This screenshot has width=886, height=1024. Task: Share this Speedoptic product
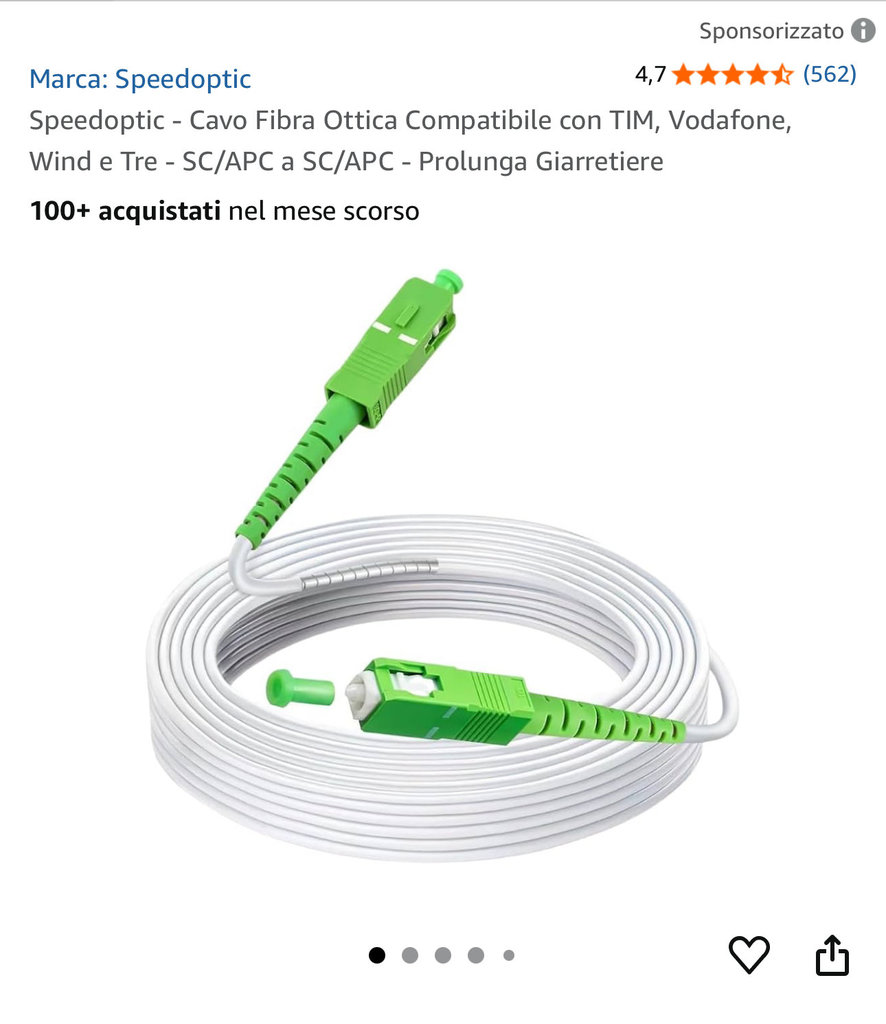tap(832, 954)
